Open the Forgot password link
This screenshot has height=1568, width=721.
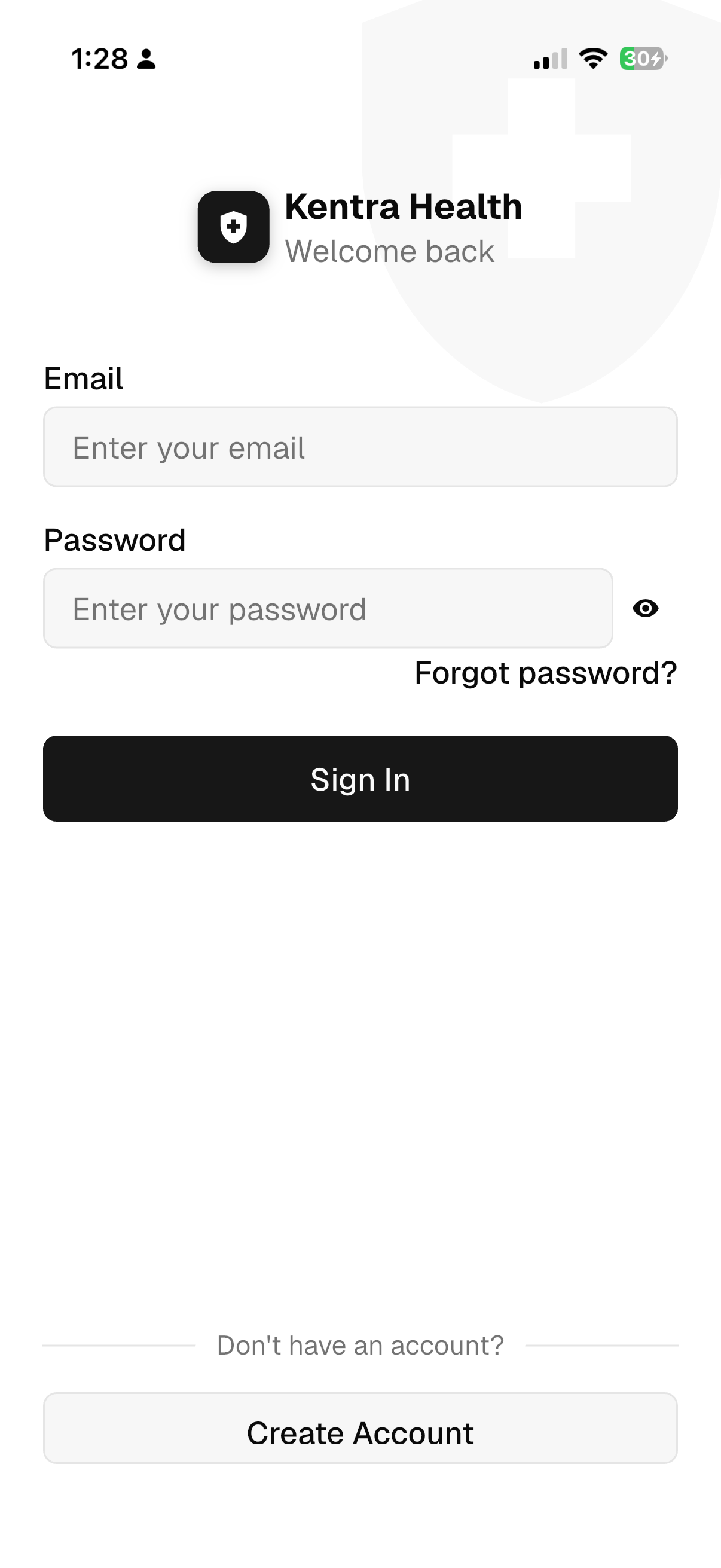tap(546, 673)
